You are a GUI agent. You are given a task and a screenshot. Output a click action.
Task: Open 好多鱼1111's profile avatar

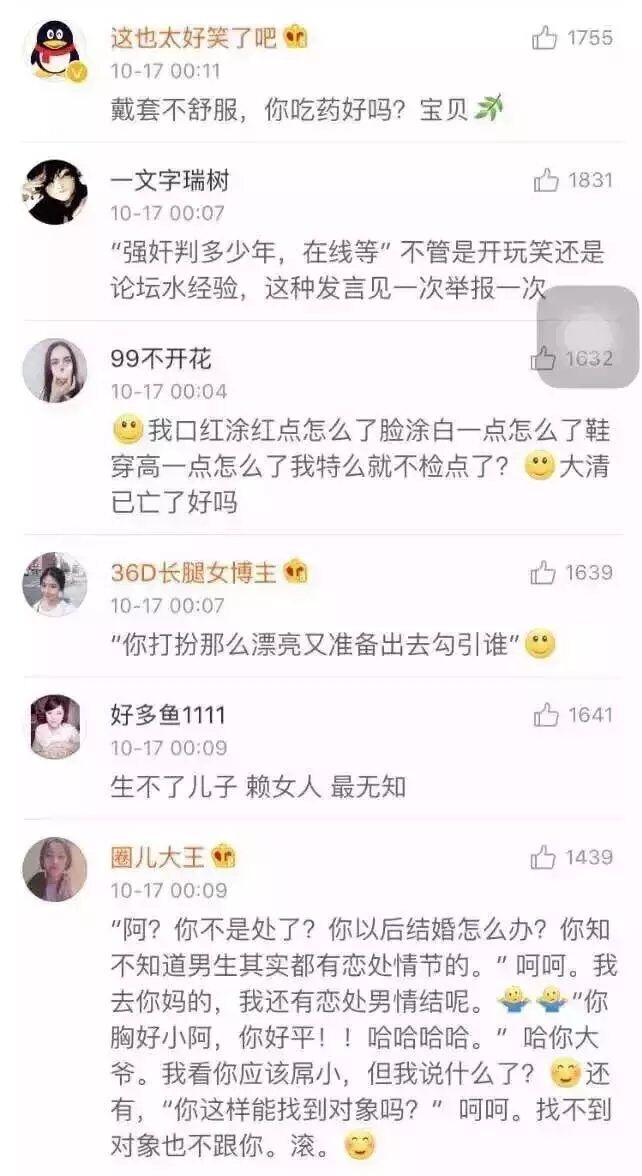[x=55, y=727]
